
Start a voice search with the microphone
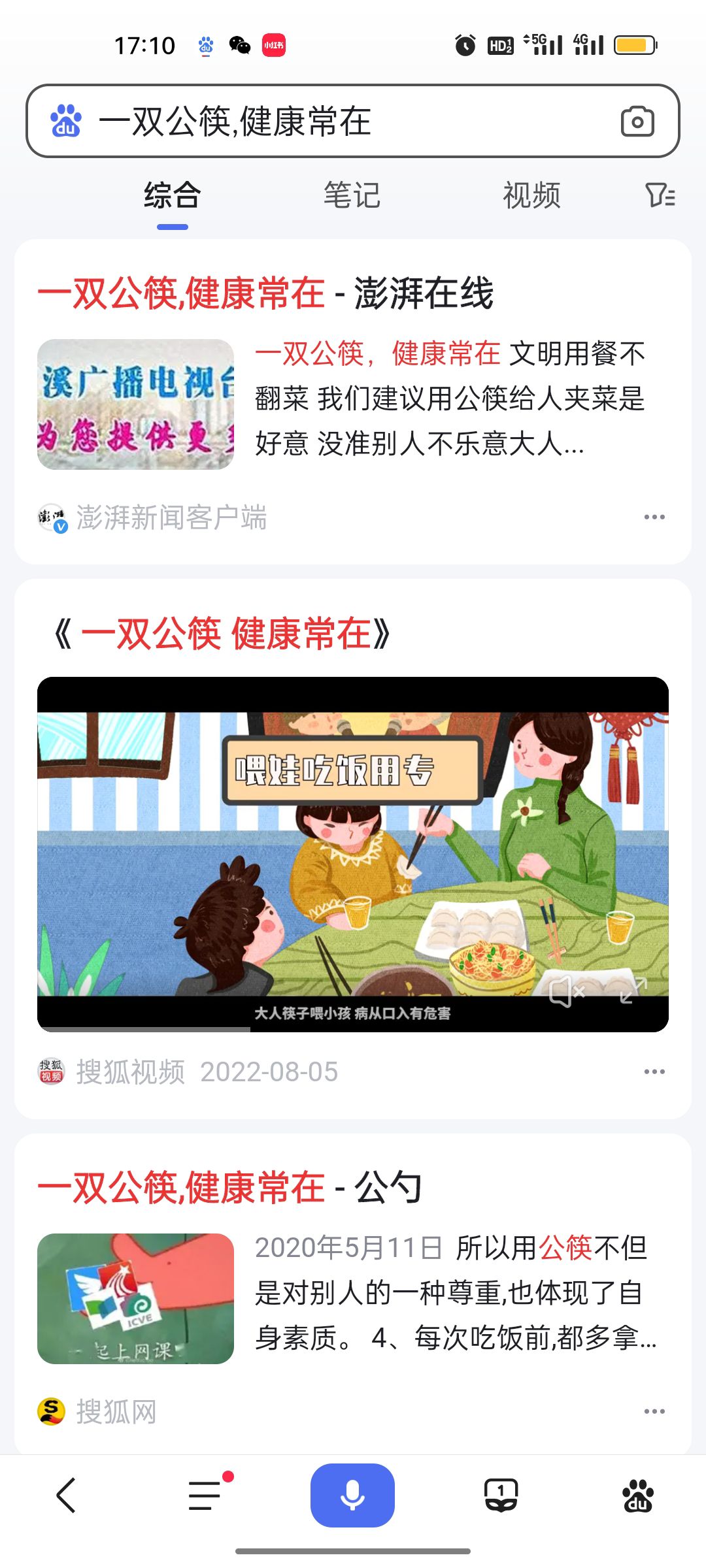point(352,1495)
